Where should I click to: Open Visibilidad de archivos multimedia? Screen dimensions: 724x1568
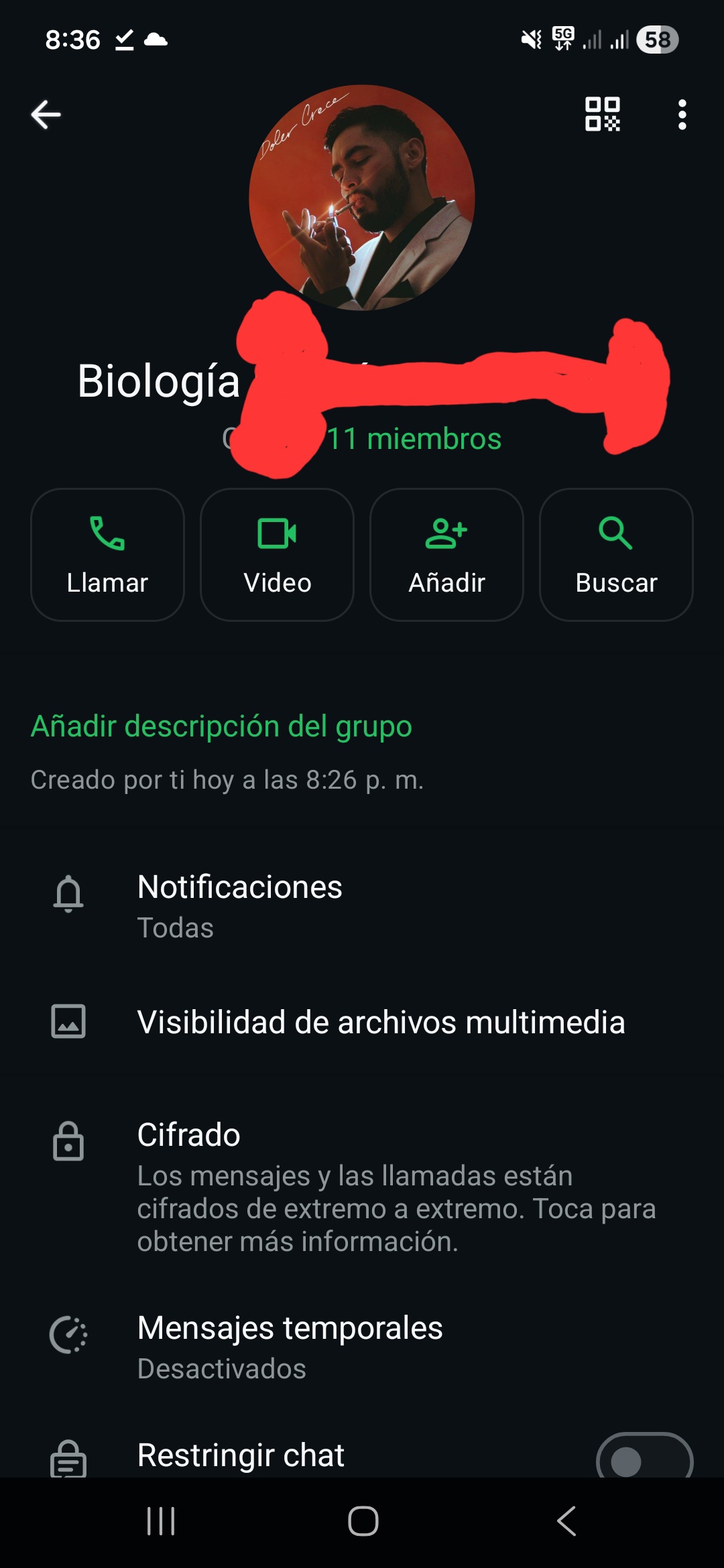(x=362, y=1022)
